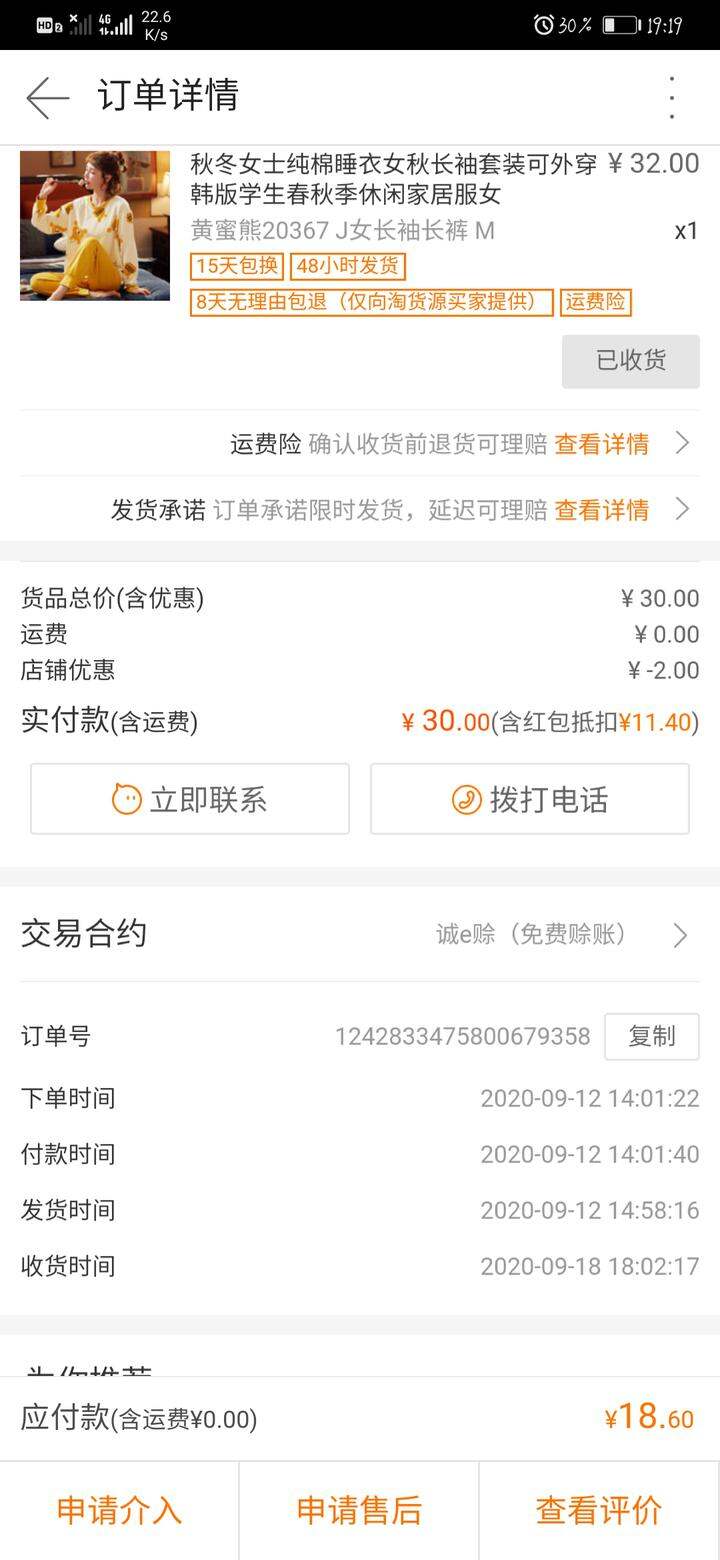Tap 查看评价 to view the review
This screenshot has height=1560, width=720.
600,1510
